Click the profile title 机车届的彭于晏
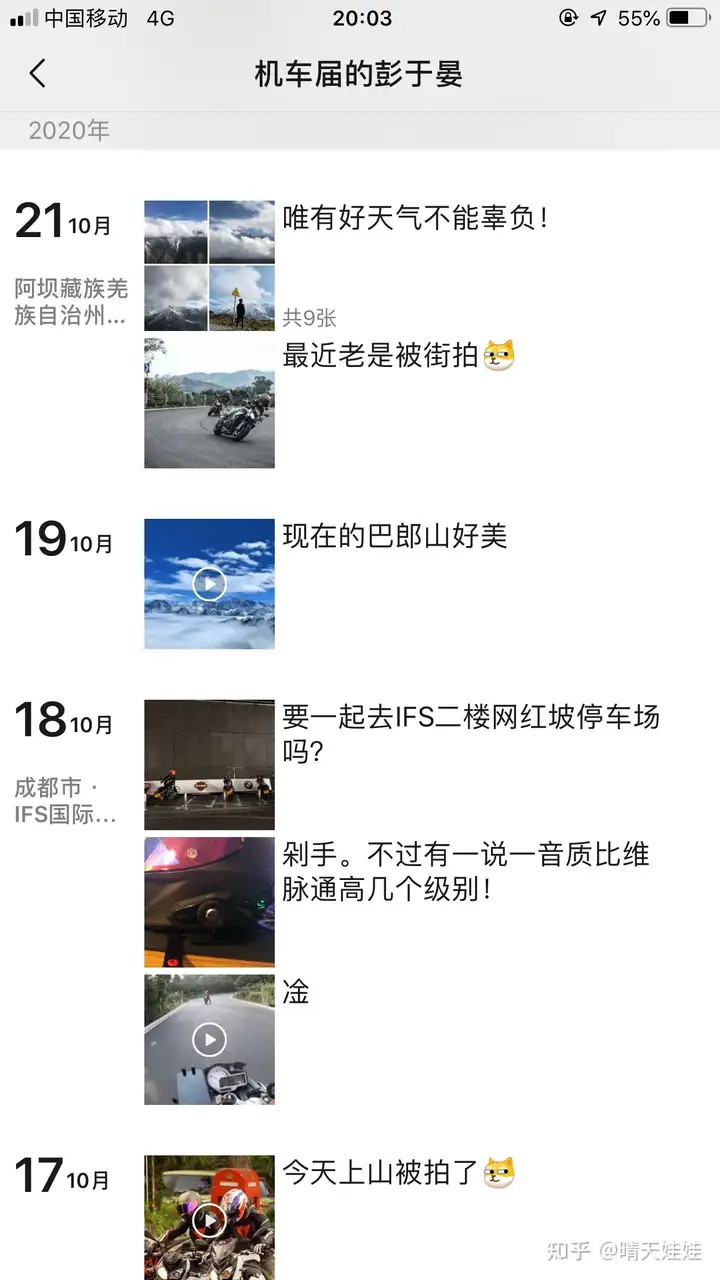Viewport: 720px width, 1280px height. [360, 74]
